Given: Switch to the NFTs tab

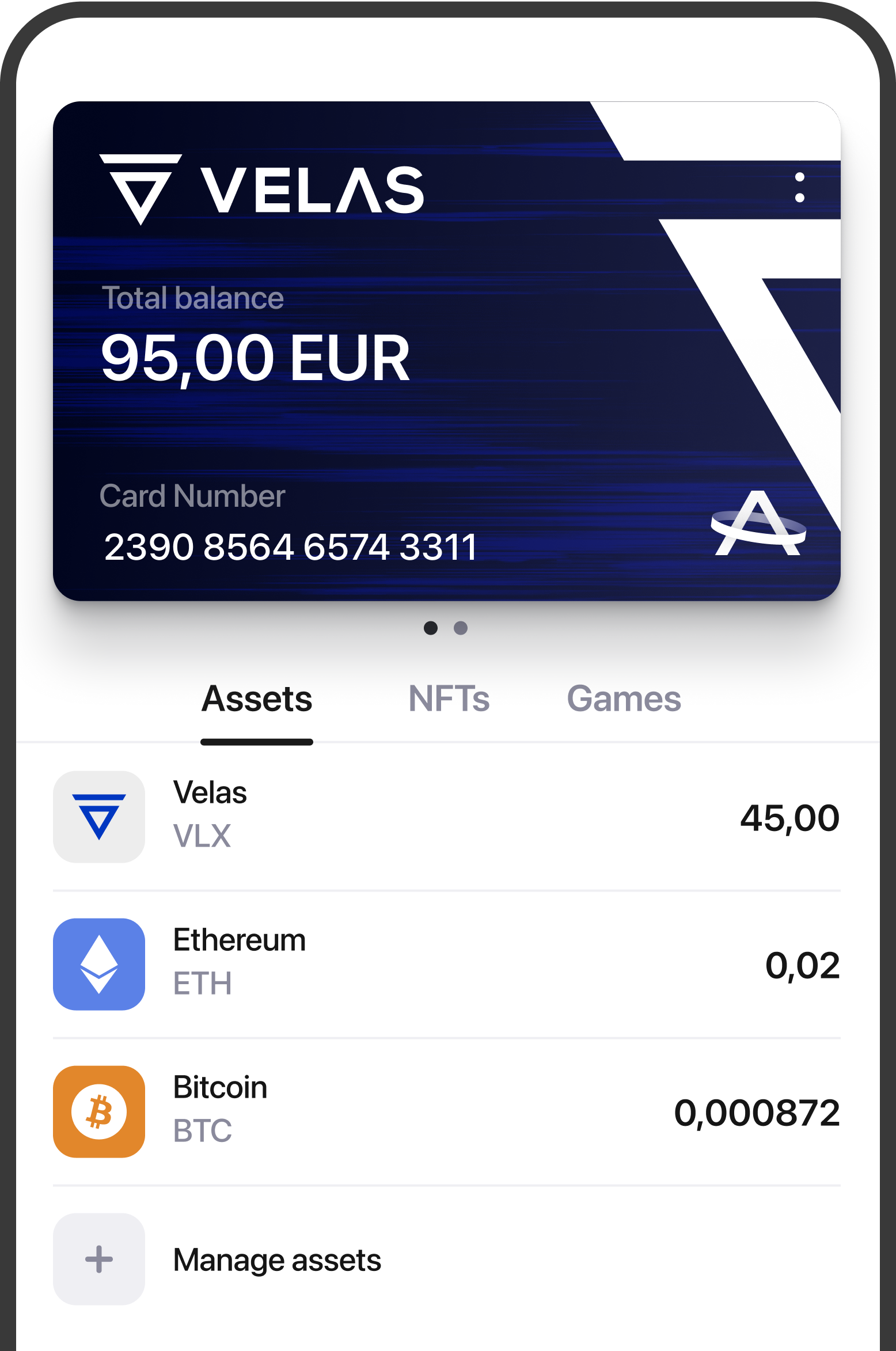Looking at the screenshot, I should pyautogui.click(x=449, y=699).
